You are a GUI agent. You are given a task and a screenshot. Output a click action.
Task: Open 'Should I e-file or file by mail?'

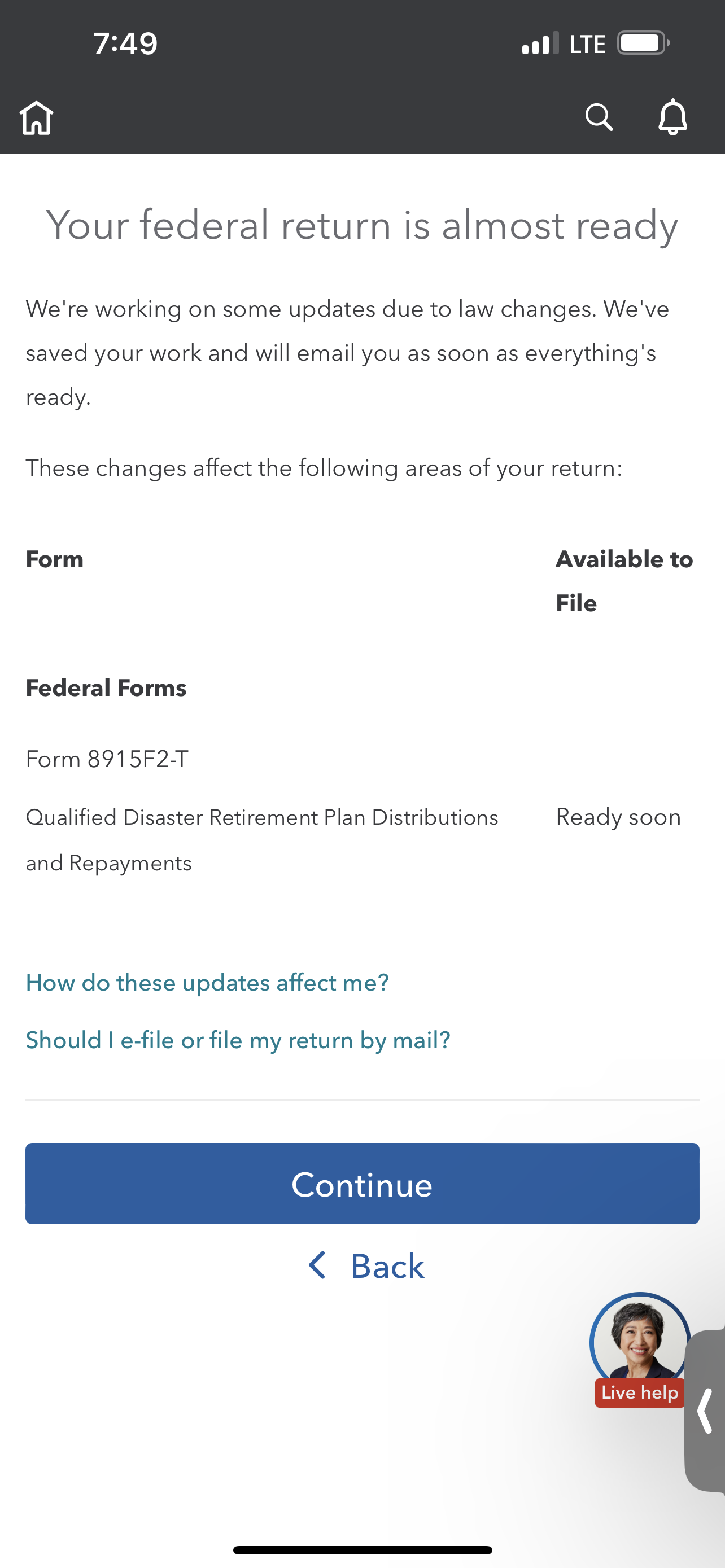(238, 1040)
